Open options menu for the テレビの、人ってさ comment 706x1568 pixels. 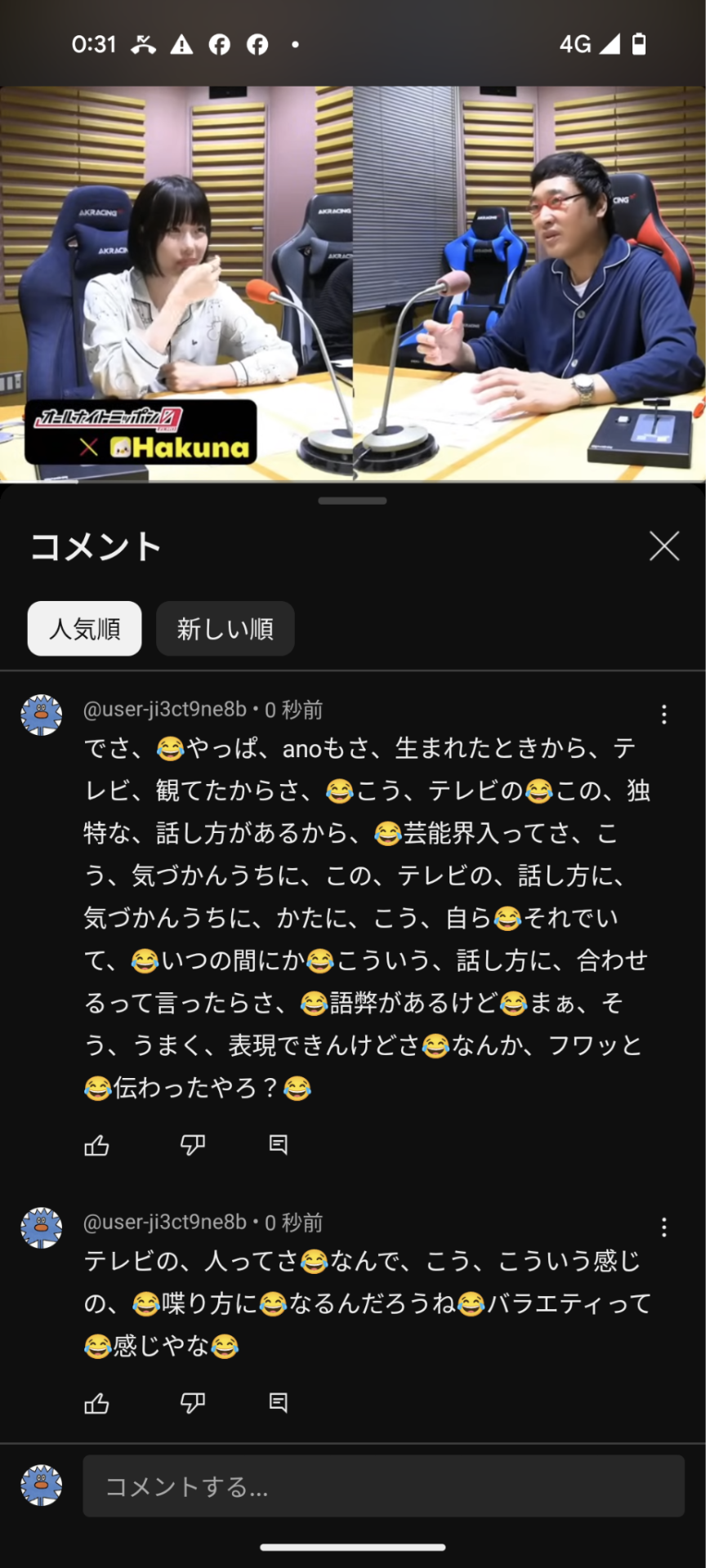664,1227
